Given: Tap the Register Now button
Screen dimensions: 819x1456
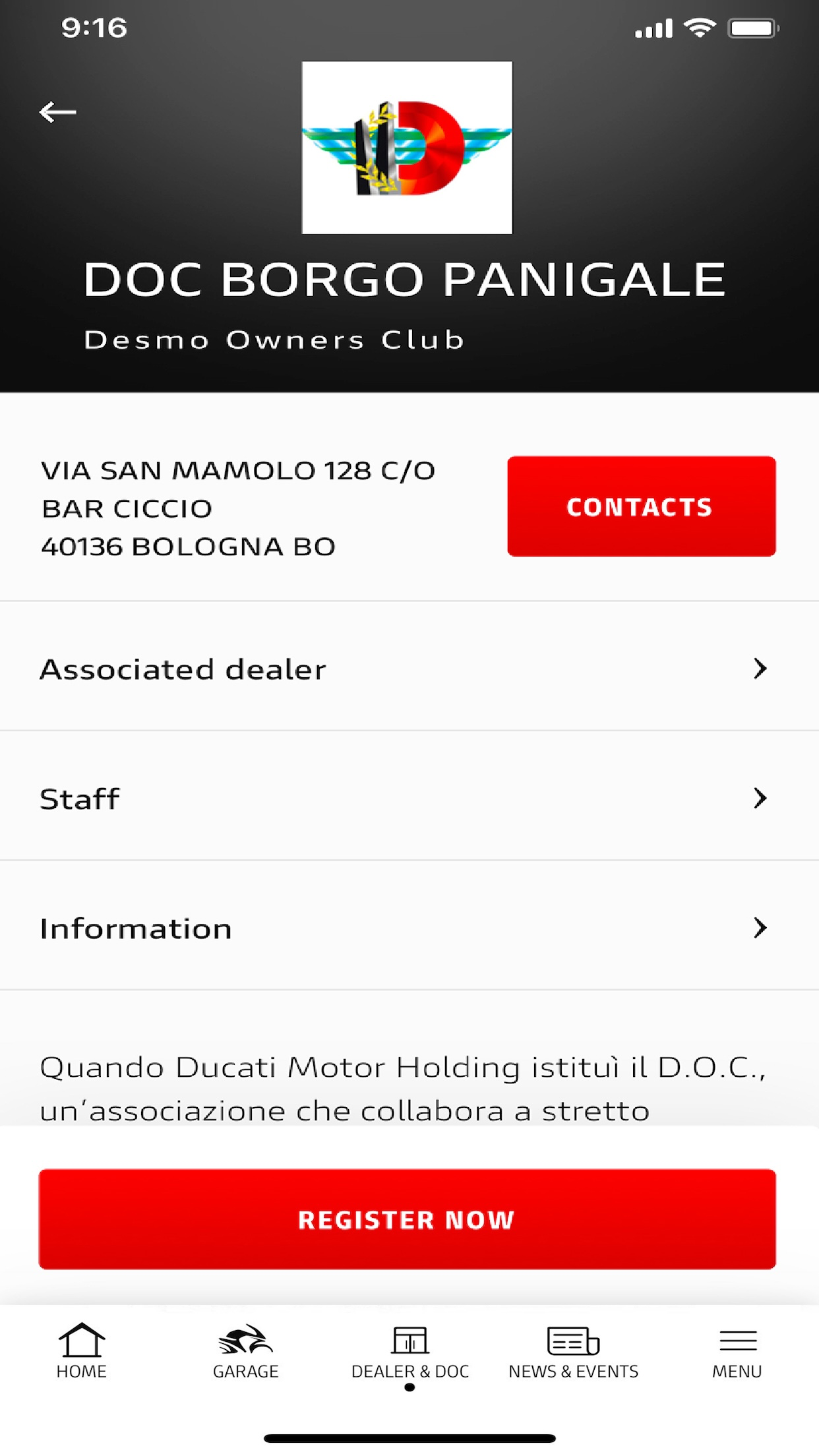Looking at the screenshot, I should point(407,1219).
